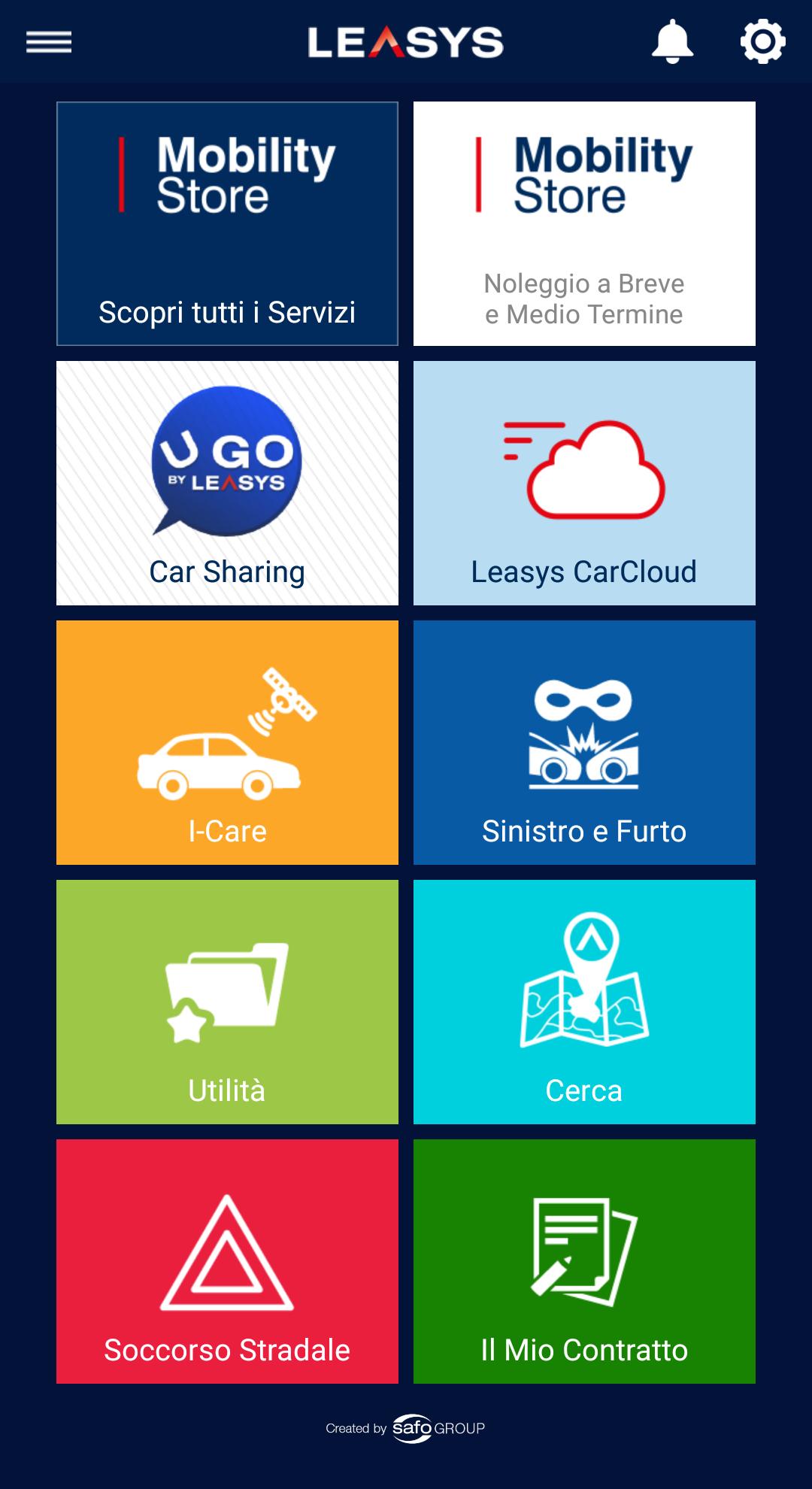Open Leasys CarCloud tile

tap(584, 483)
